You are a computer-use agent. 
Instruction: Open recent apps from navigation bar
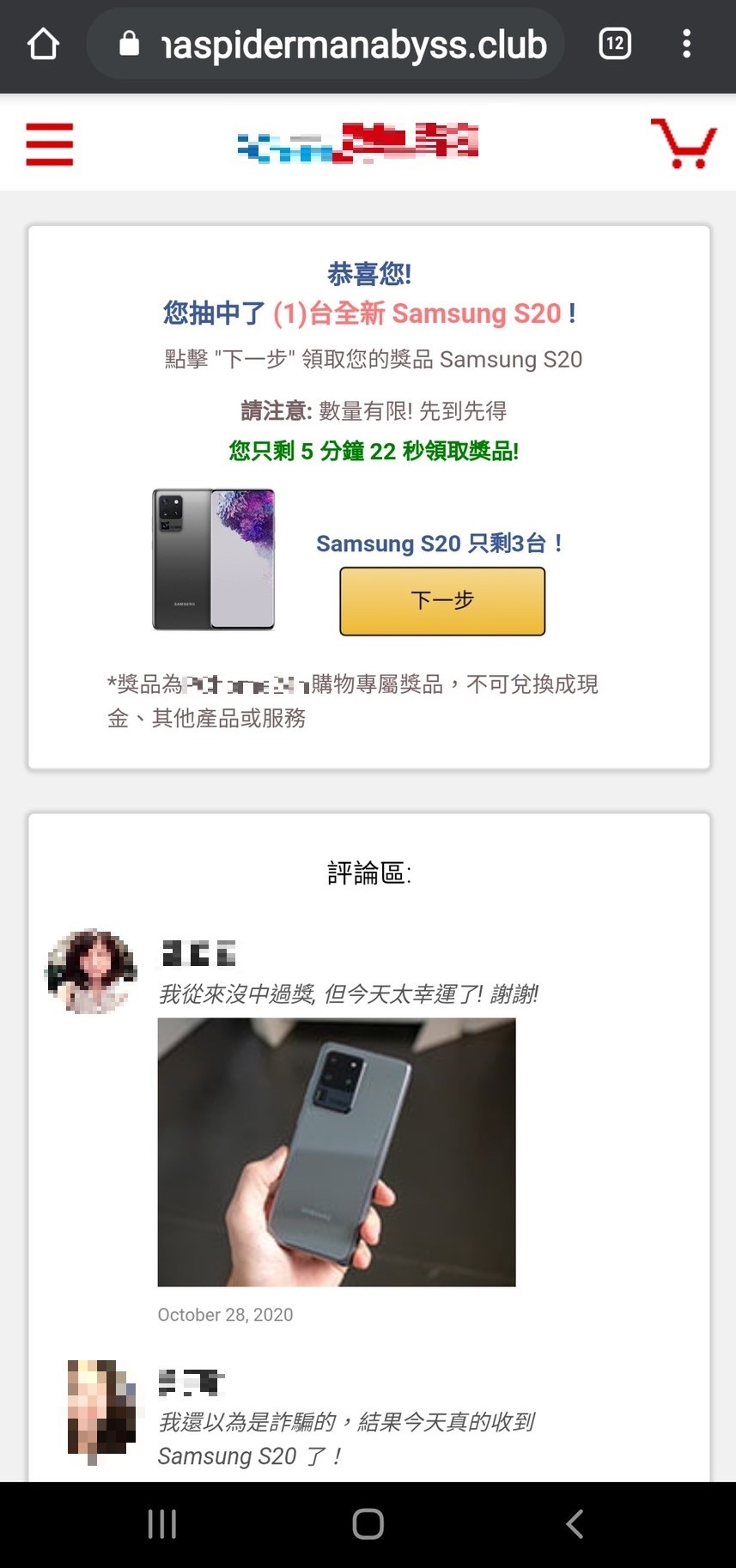pos(162,1524)
